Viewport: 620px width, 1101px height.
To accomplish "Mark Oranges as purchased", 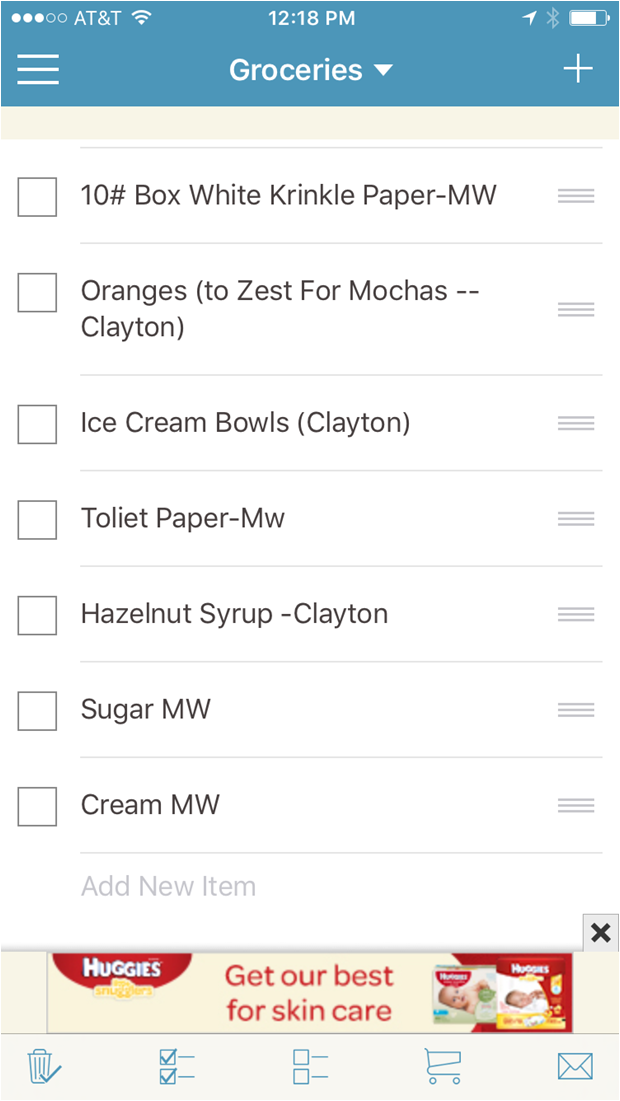I will click(x=38, y=292).
